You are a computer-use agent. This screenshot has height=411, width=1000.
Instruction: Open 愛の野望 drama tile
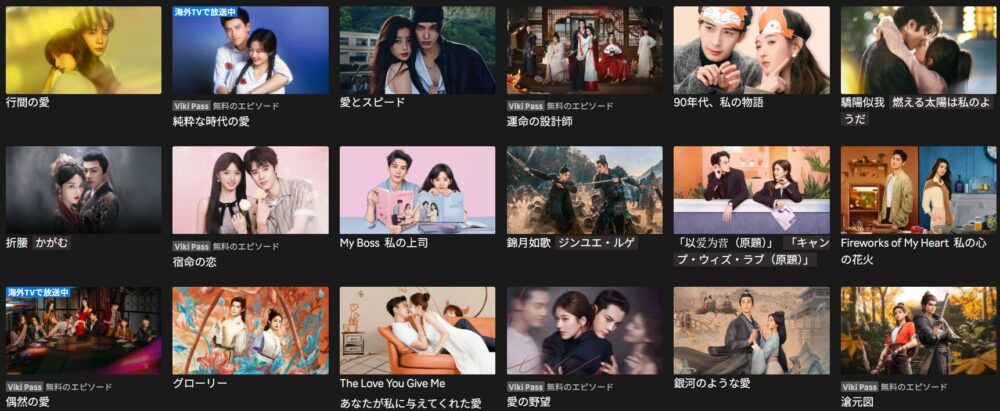pos(584,330)
